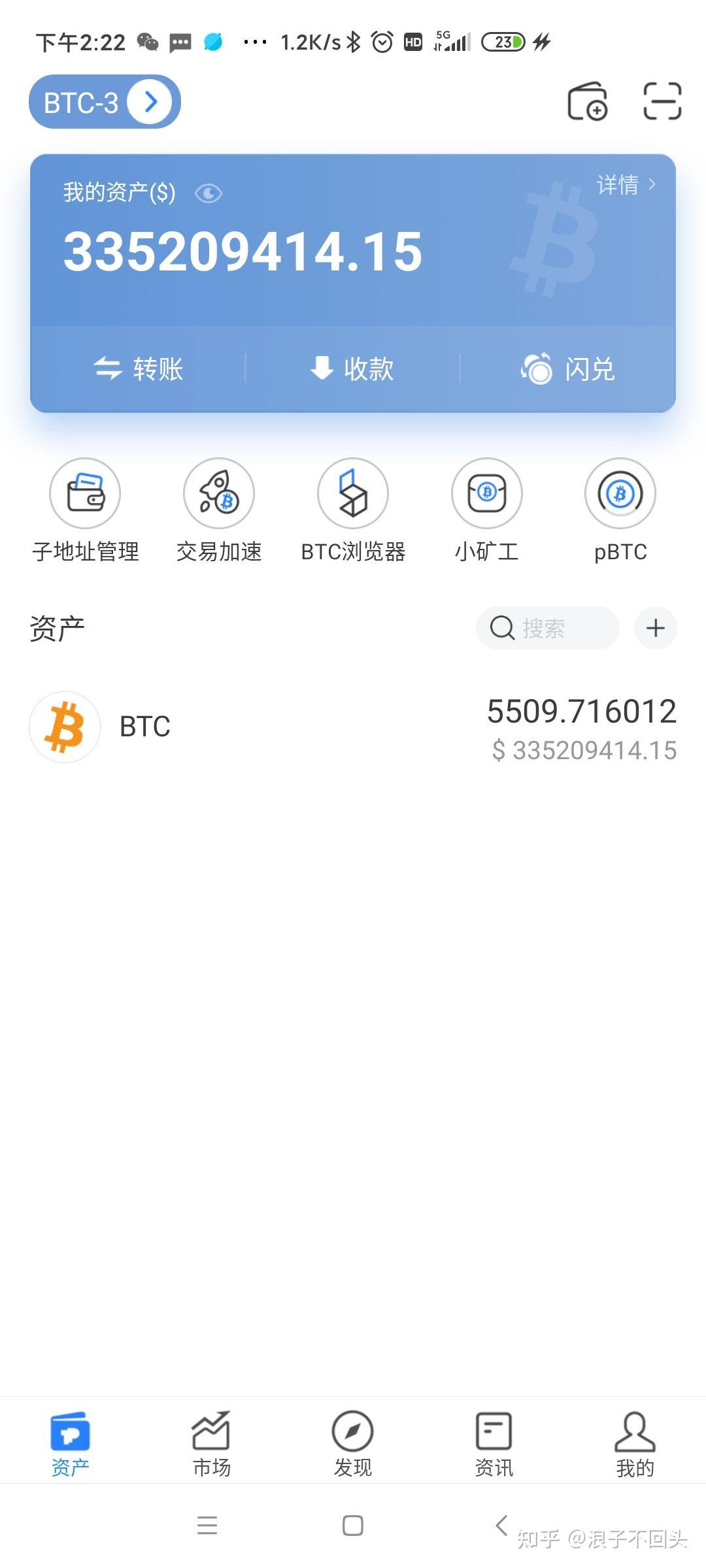Tap the plus button to add an asset
The image size is (706, 1568).
tap(655, 628)
